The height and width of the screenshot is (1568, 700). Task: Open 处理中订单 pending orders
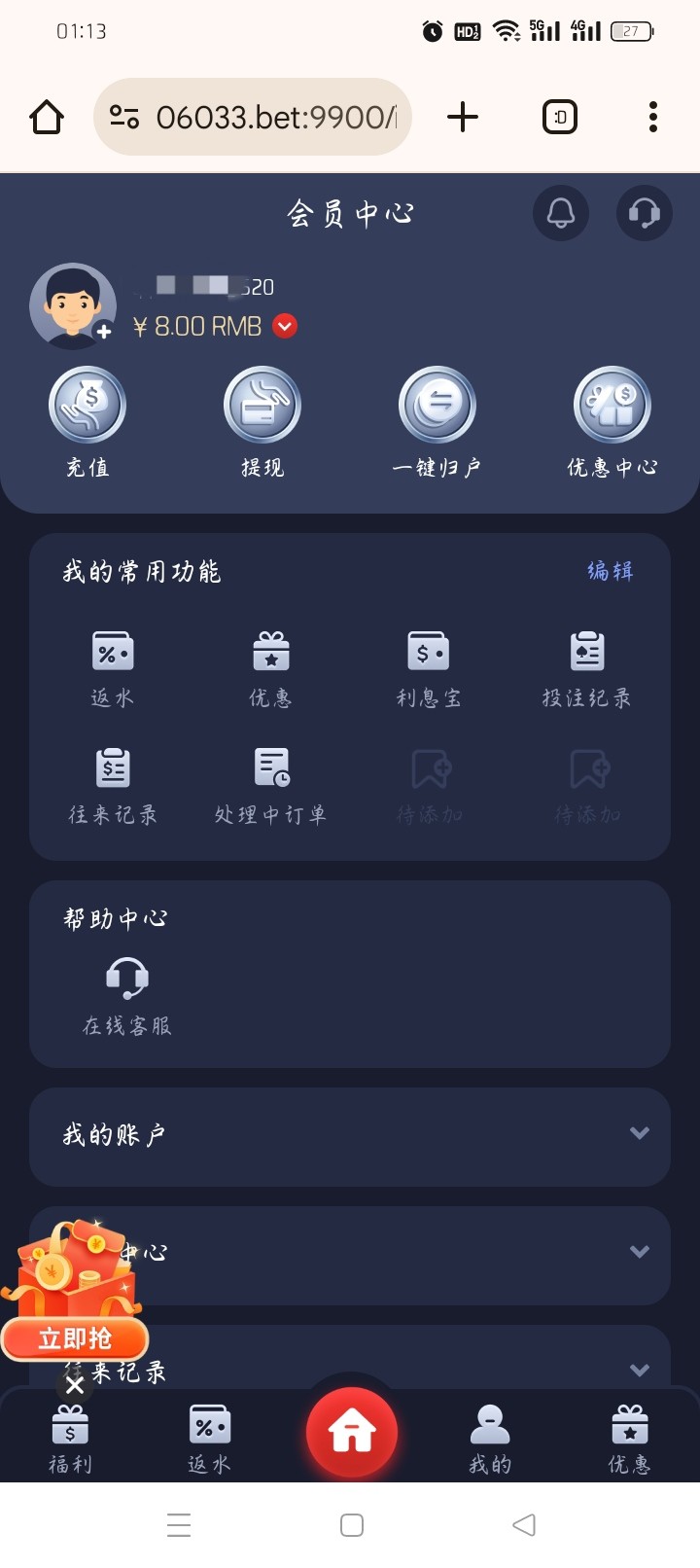[270, 785]
